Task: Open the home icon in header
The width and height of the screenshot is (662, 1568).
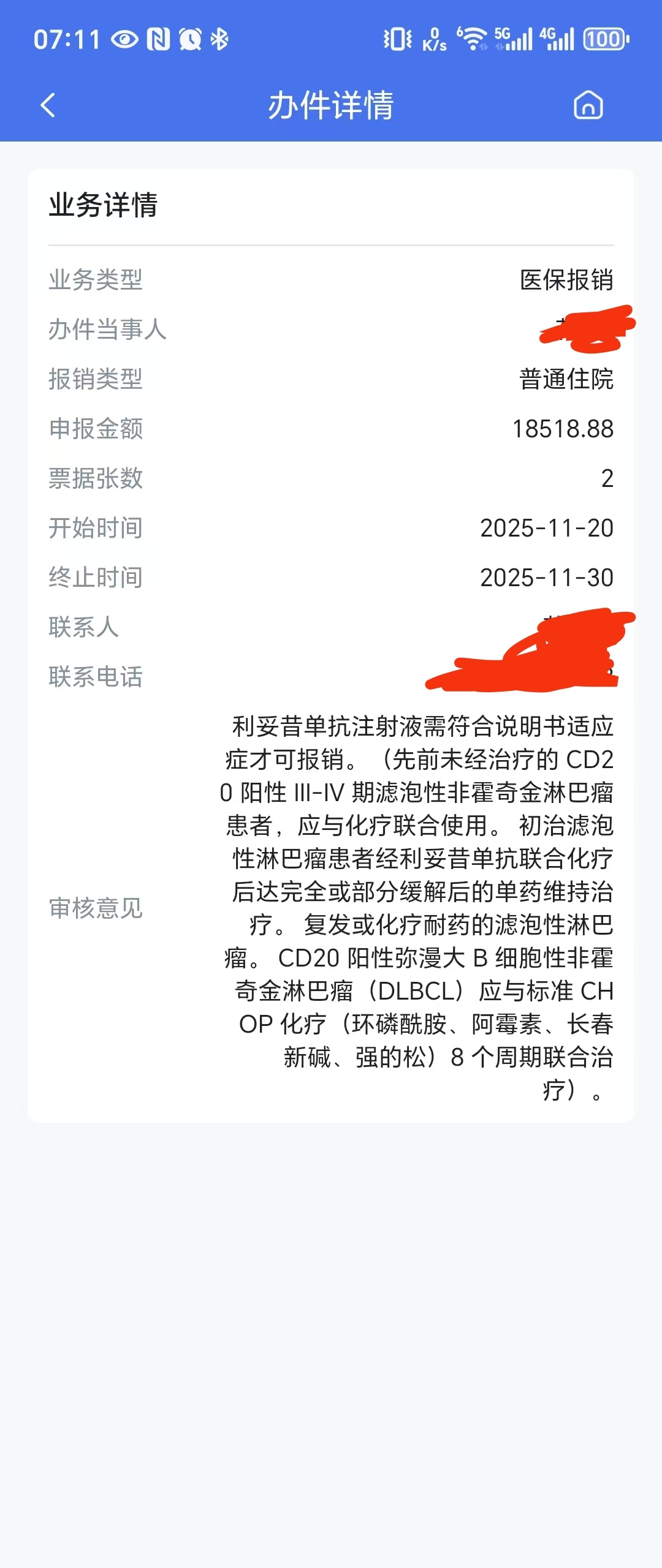Action: point(588,105)
